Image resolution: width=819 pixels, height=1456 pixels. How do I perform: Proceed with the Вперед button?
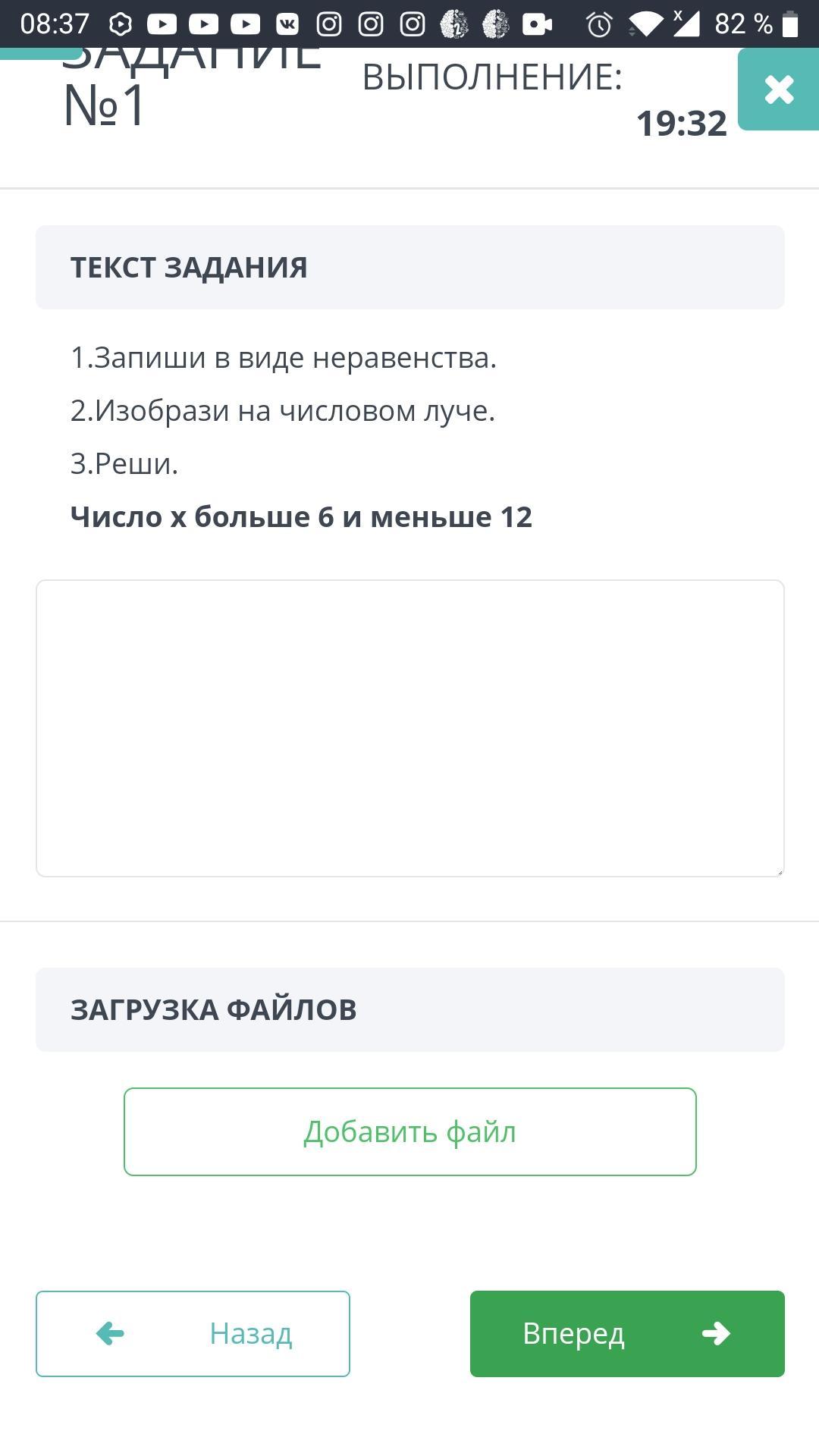(x=627, y=1333)
